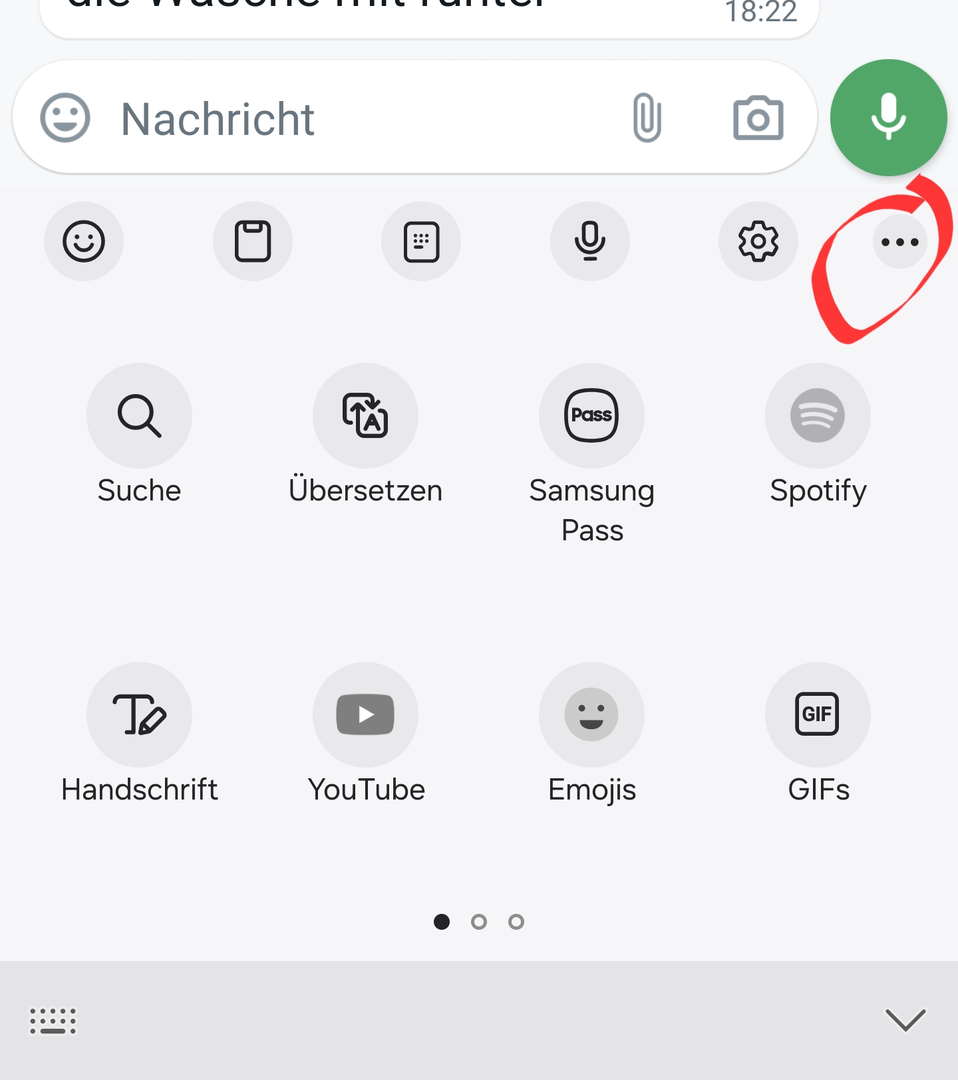This screenshot has height=1080, width=958.
Task: Open the camera from the message field
Action: (758, 119)
